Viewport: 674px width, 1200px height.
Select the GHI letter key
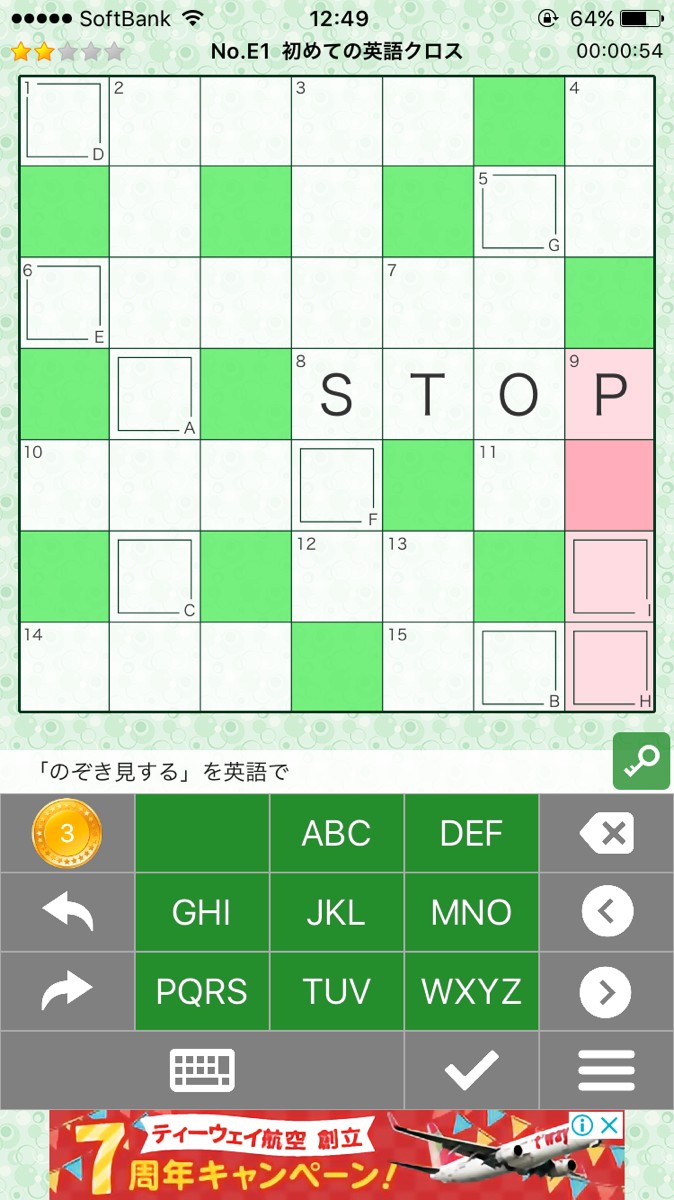pos(202,912)
